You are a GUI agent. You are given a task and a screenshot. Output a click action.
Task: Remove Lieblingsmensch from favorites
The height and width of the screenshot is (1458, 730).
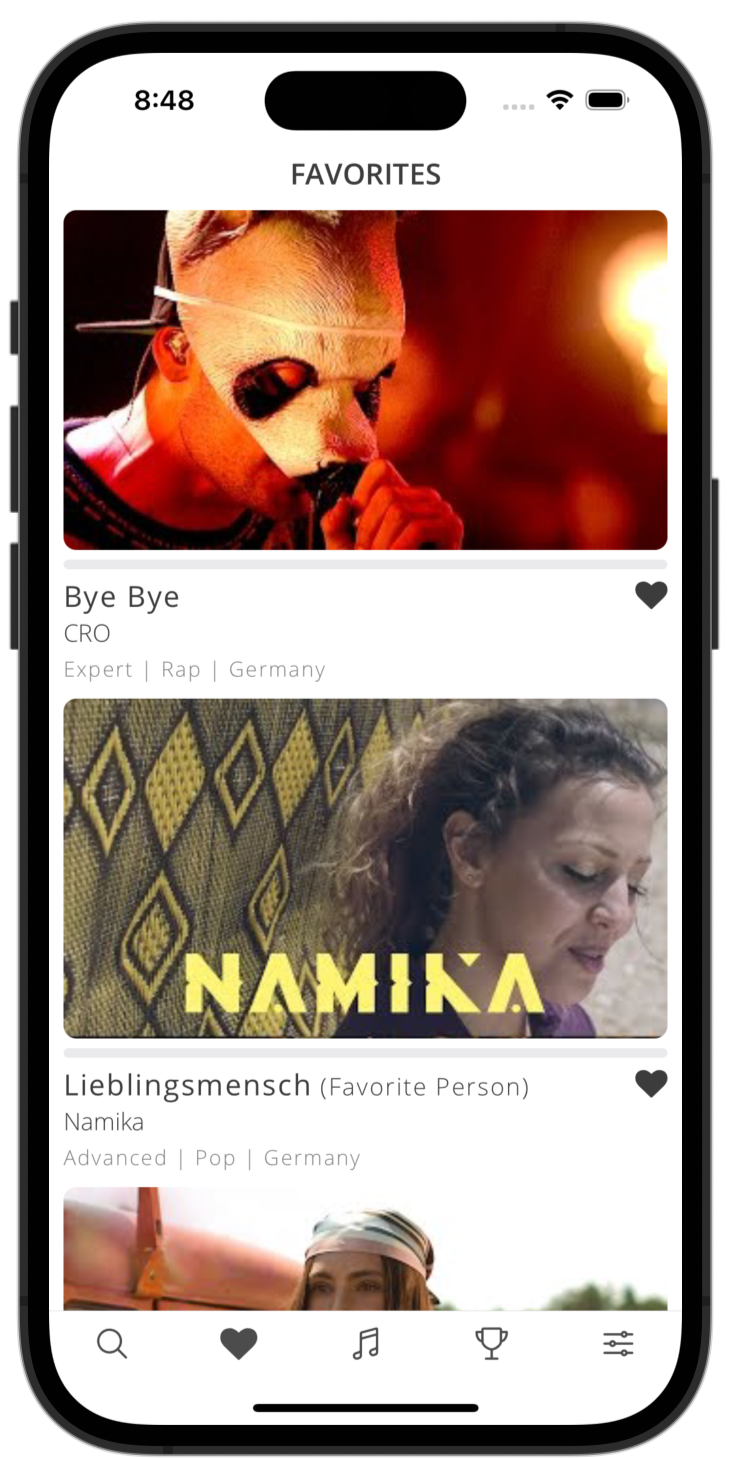coord(651,1083)
